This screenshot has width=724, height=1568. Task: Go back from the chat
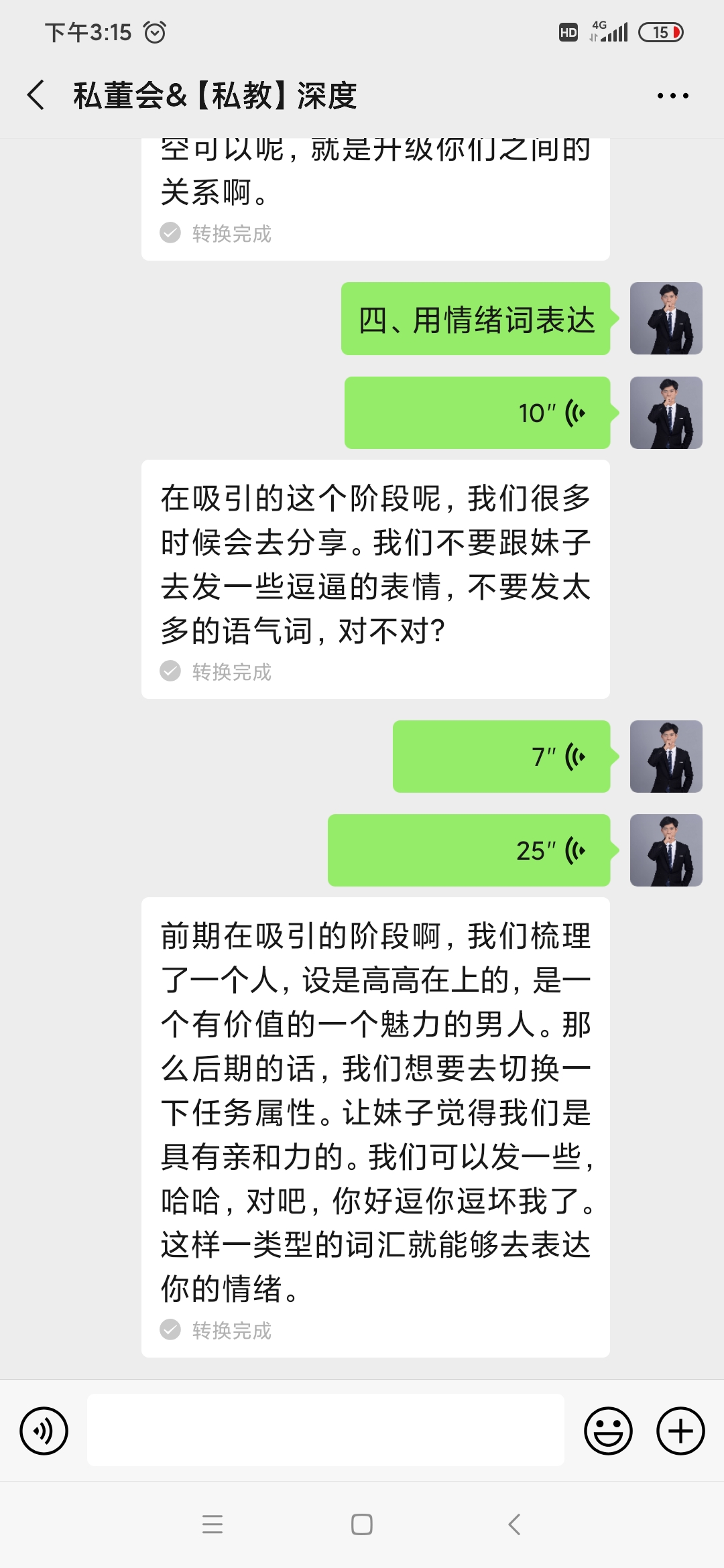click(x=36, y=95)
